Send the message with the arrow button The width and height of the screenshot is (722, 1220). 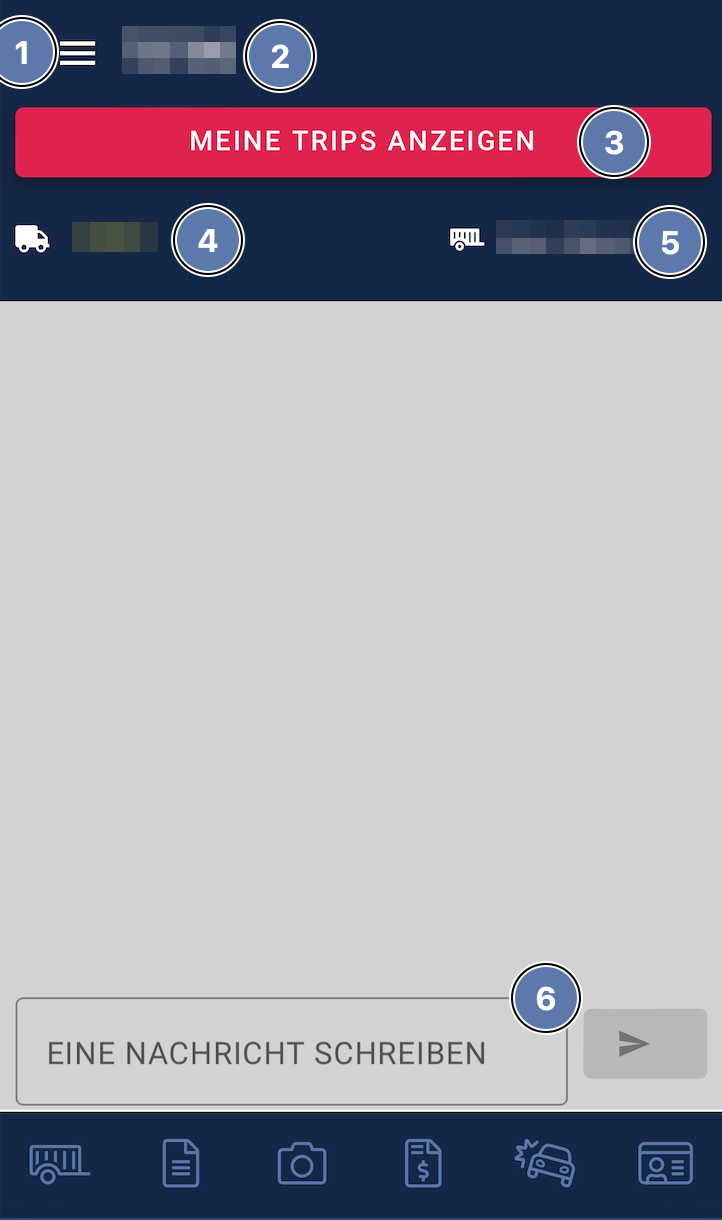[645, 1044]
